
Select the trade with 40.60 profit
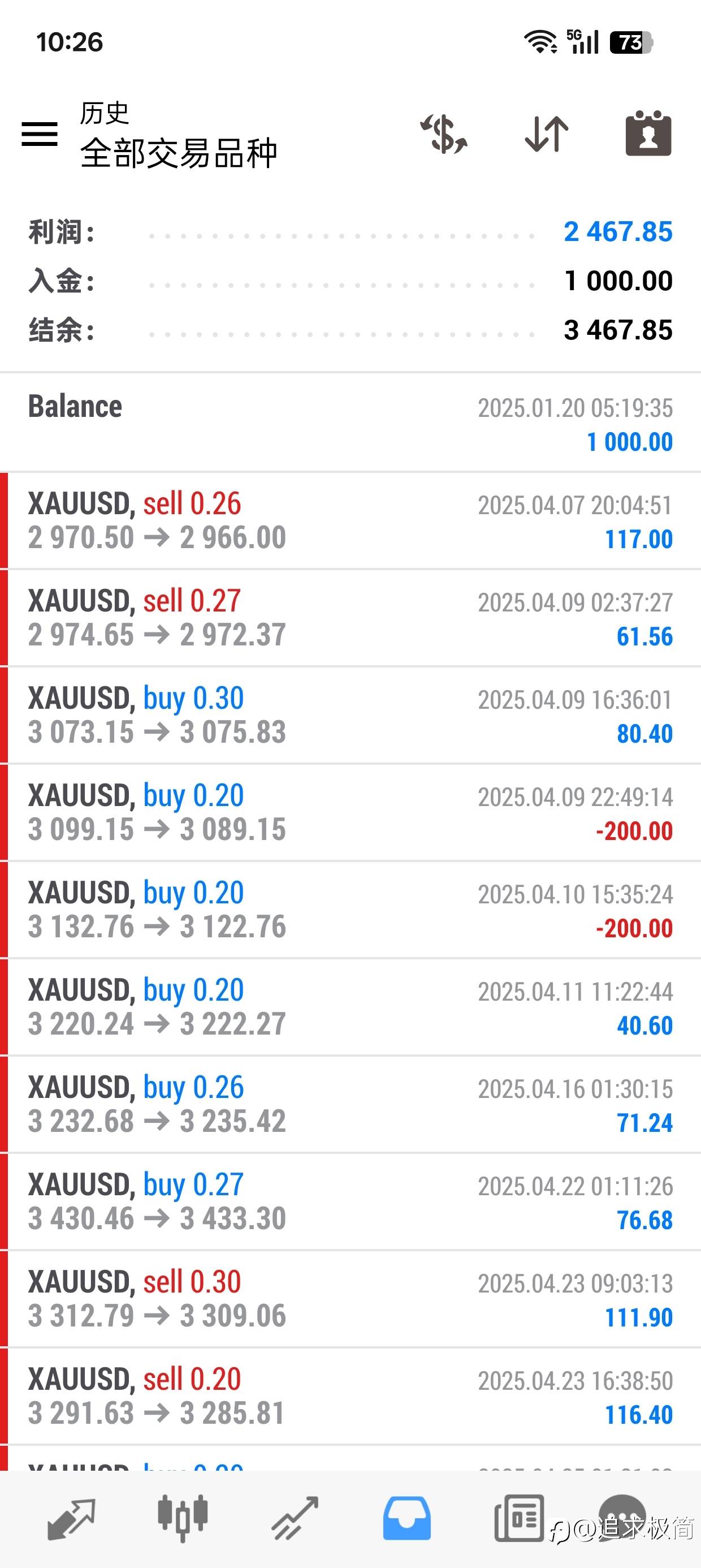click(350, 1008)
